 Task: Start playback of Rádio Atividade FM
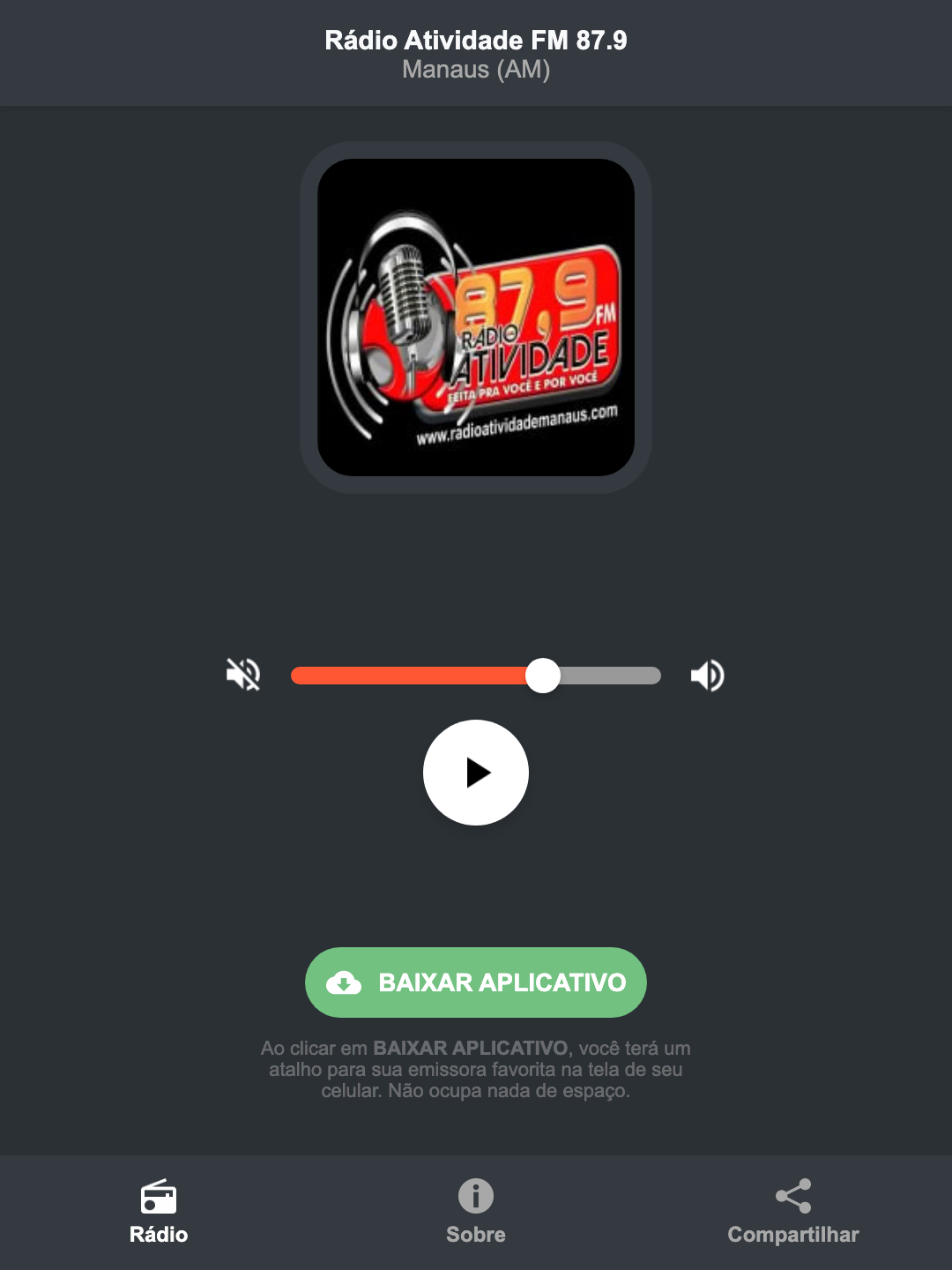(x=476, y=773)
